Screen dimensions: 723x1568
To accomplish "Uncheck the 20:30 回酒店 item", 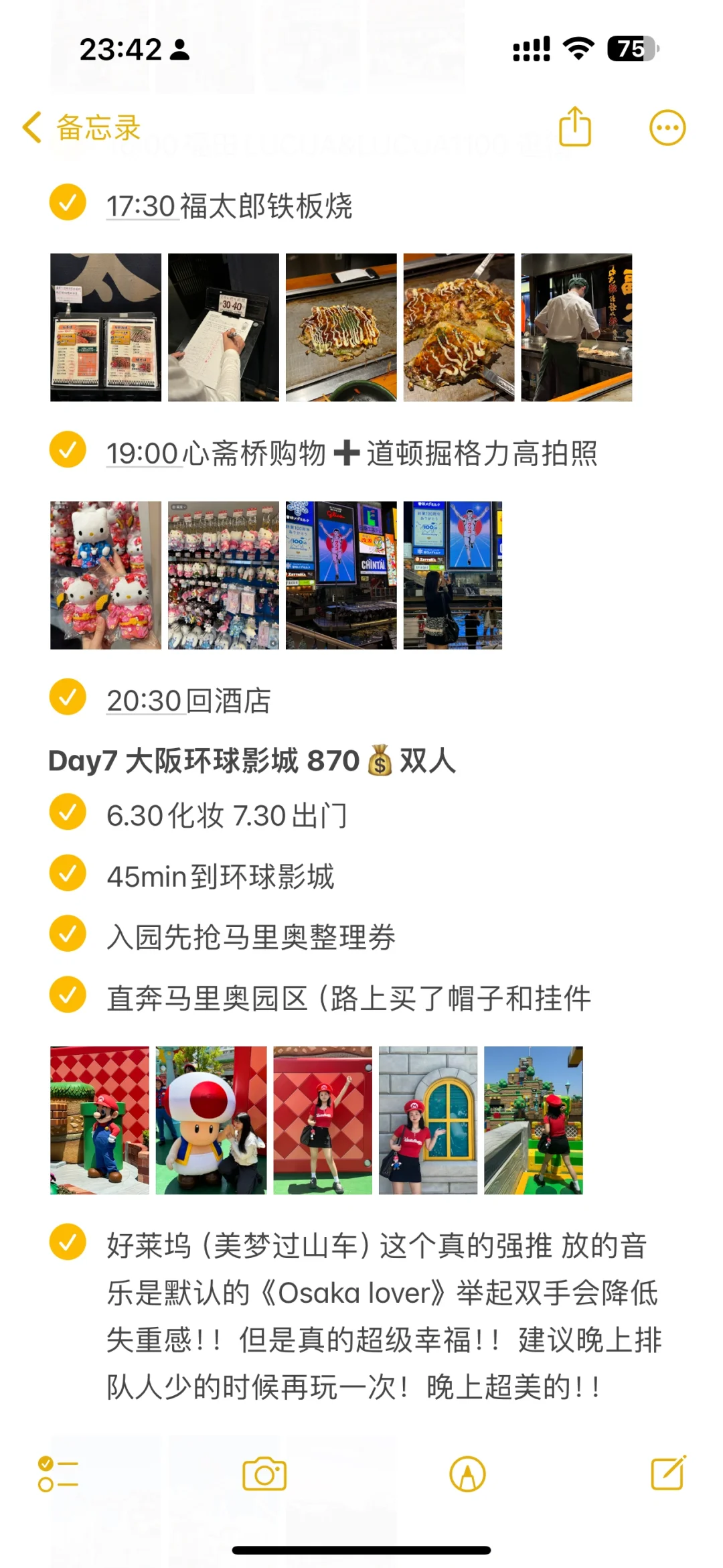I will tap(68, 697).
